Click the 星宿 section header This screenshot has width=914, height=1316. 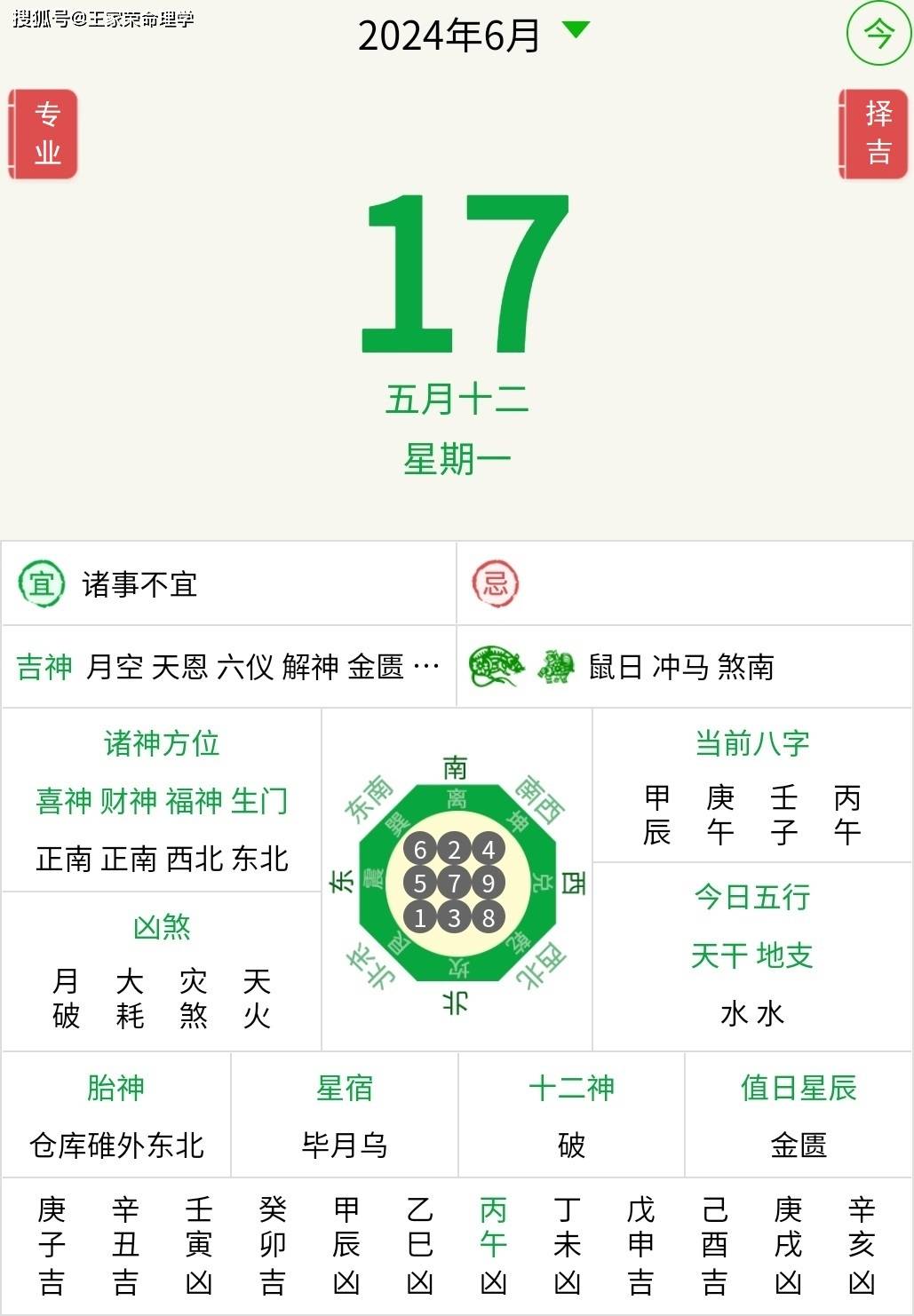[x=344, y=1087]
